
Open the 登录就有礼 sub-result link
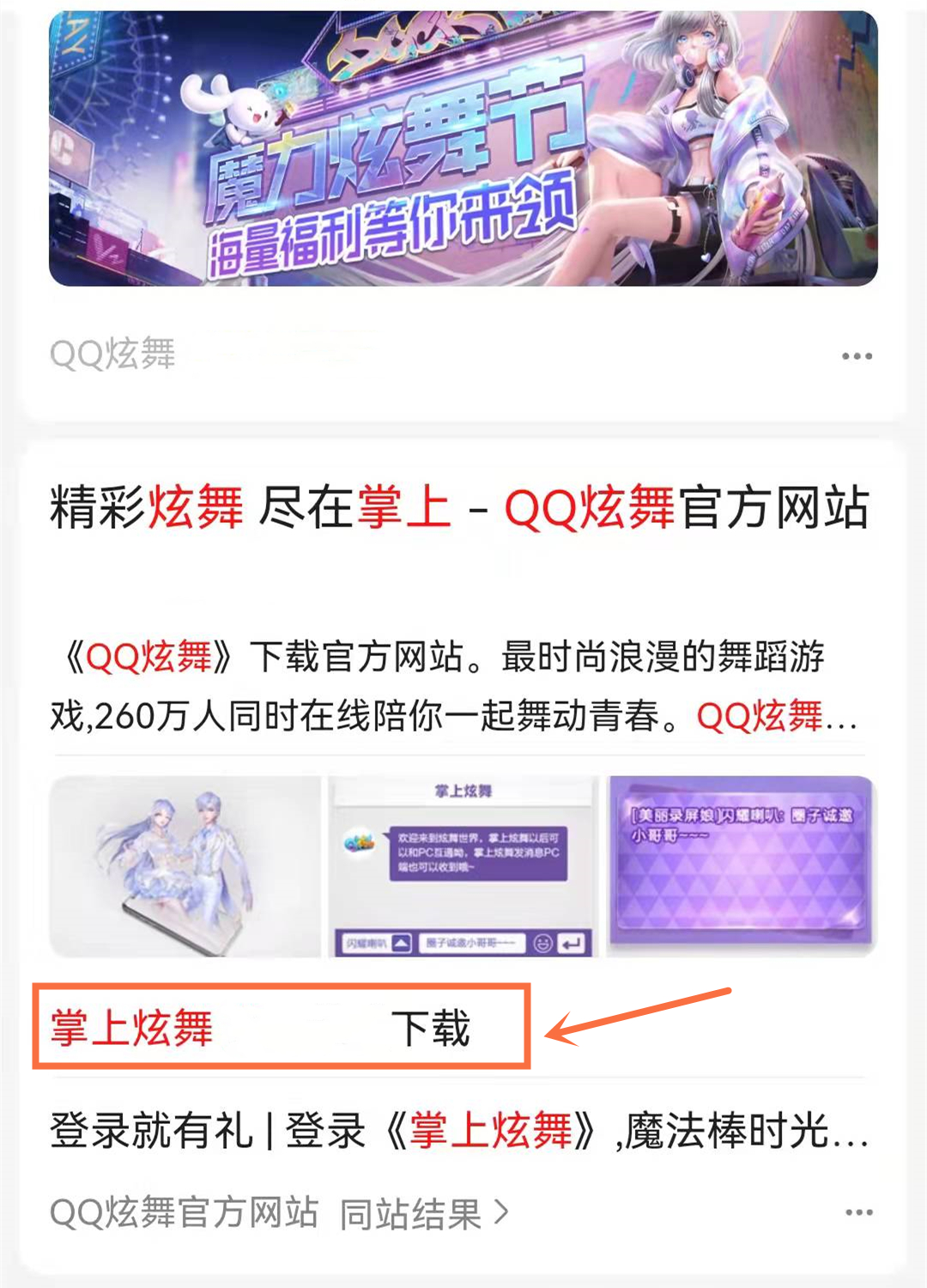(460, 1130)
